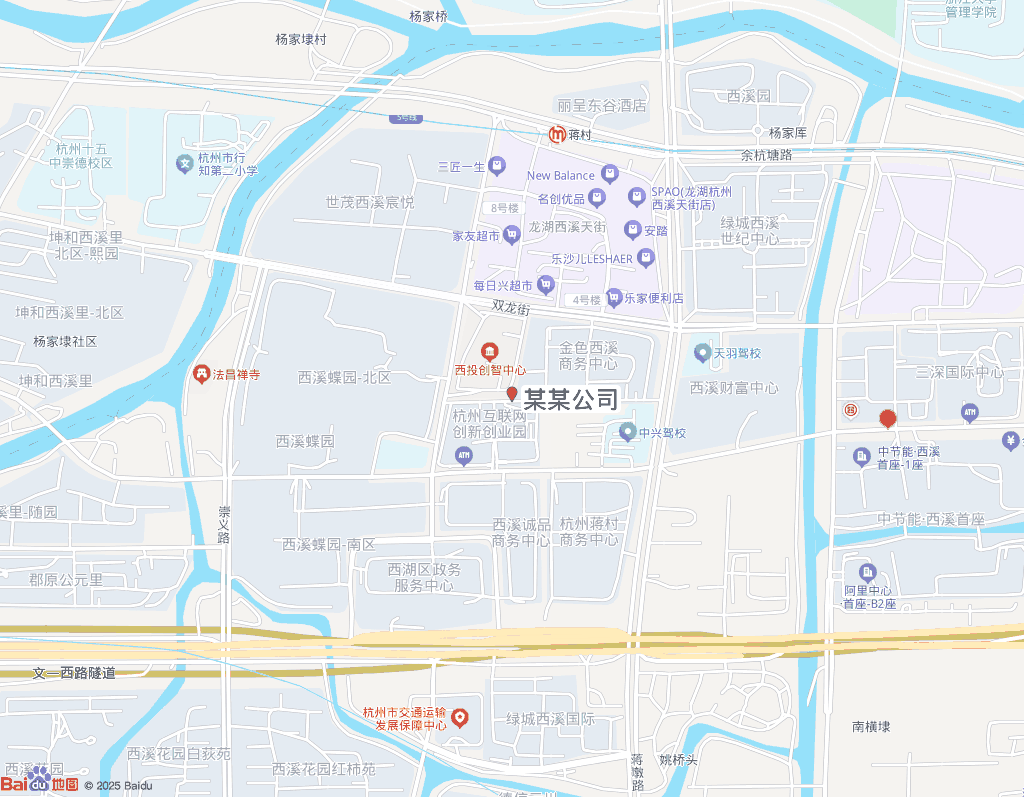Viewport: 1024px width, 797px height.
Task: Open the 天羽驾校 place icon
Action: tap(702, 353)
